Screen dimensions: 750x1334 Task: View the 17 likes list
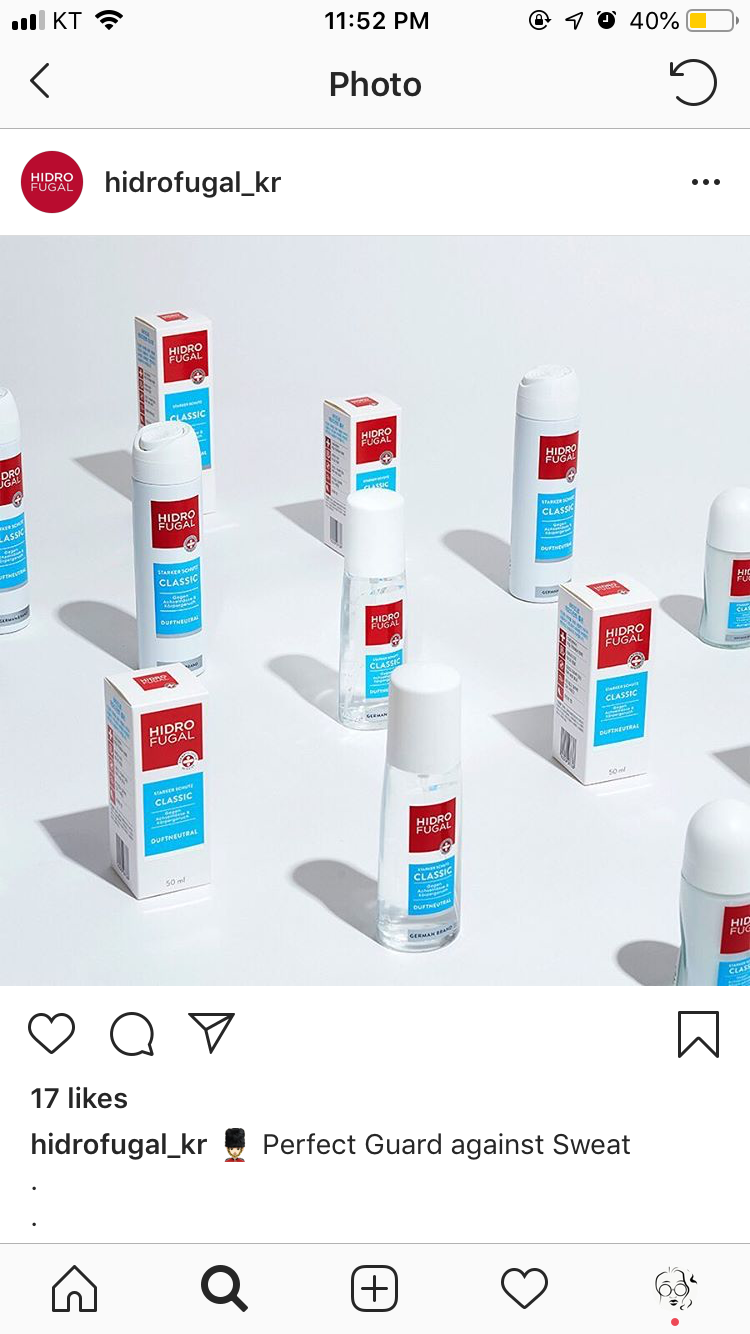coord(79,1098)
